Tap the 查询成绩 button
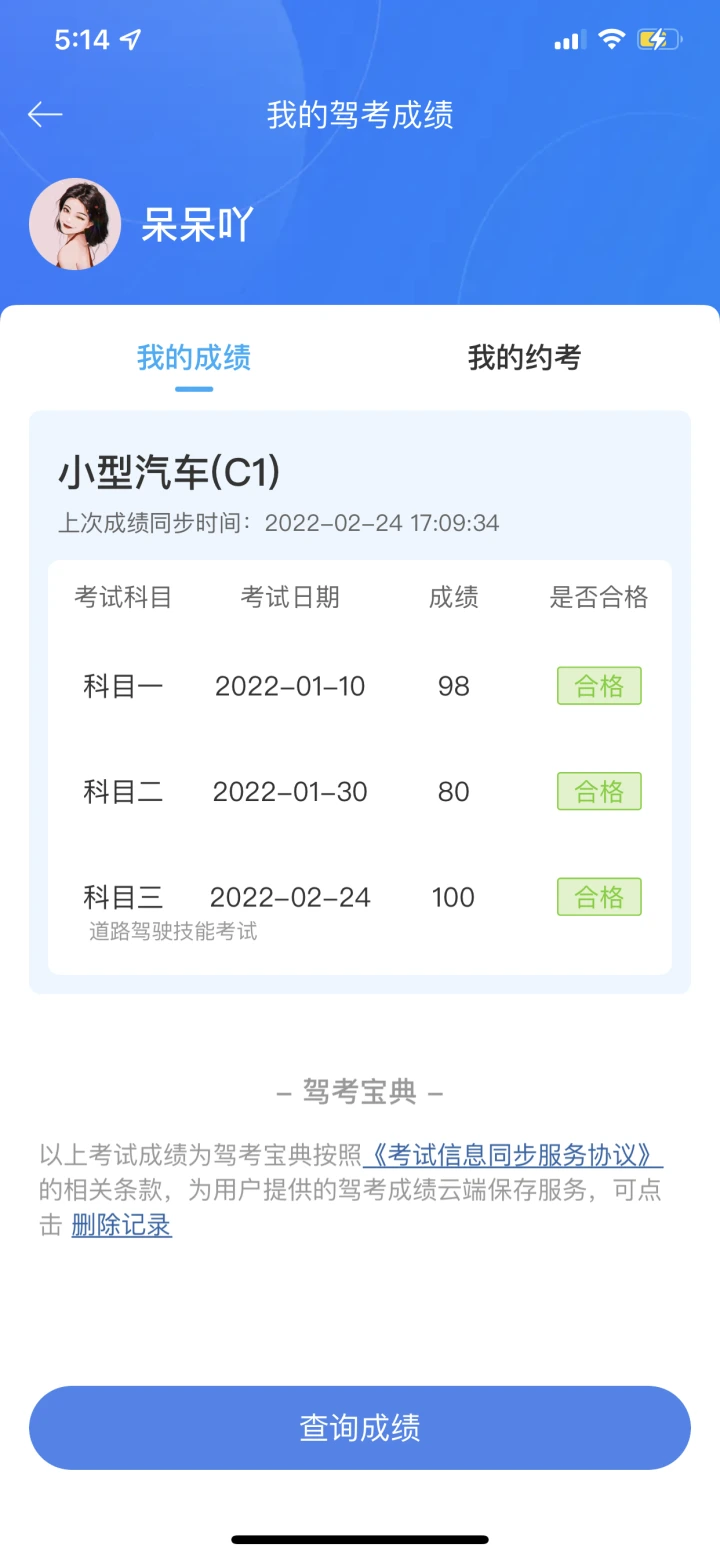 (360, 1427)
